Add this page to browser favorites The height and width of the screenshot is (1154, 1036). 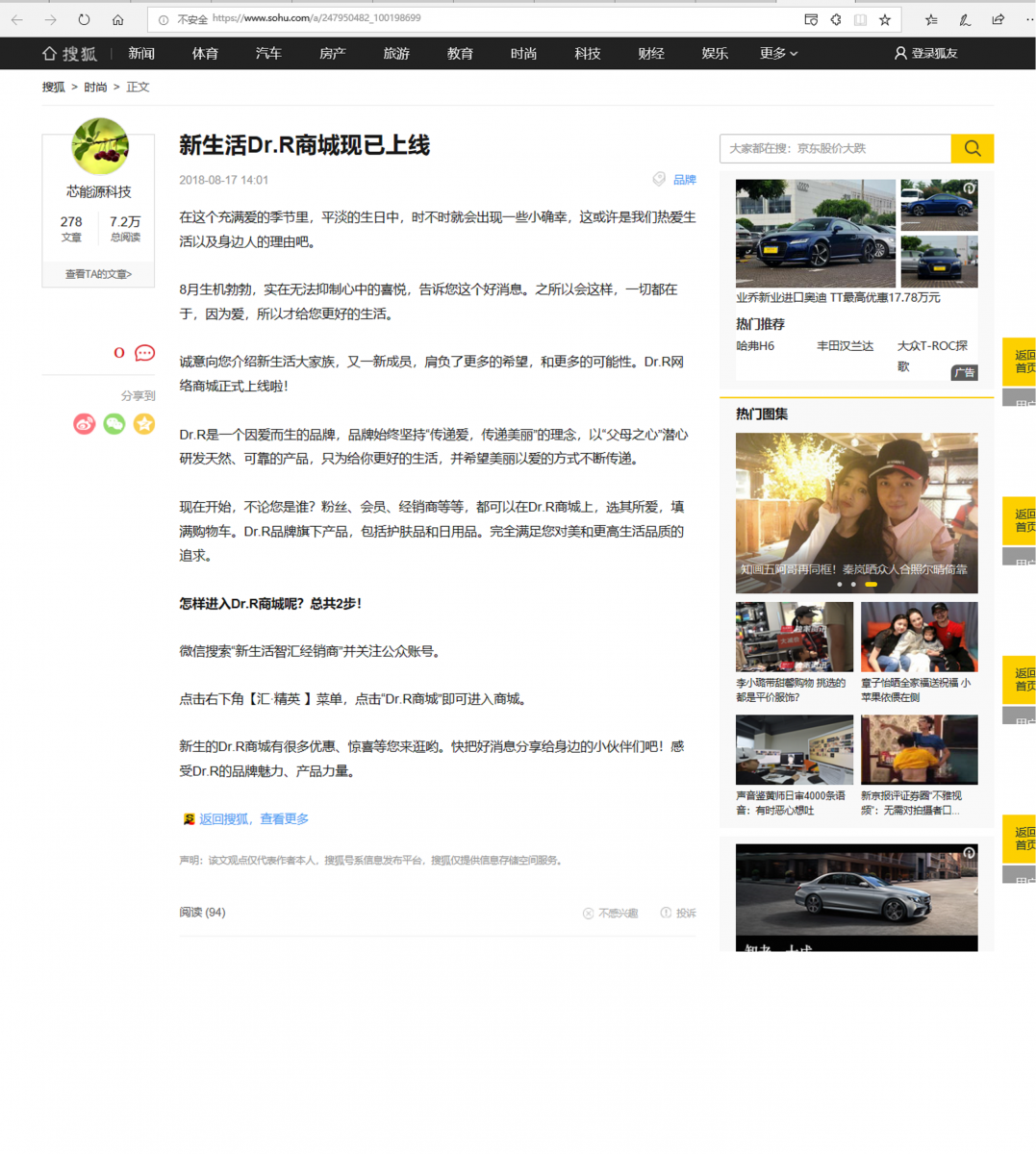pyautogui.click(x=884, y=19)
